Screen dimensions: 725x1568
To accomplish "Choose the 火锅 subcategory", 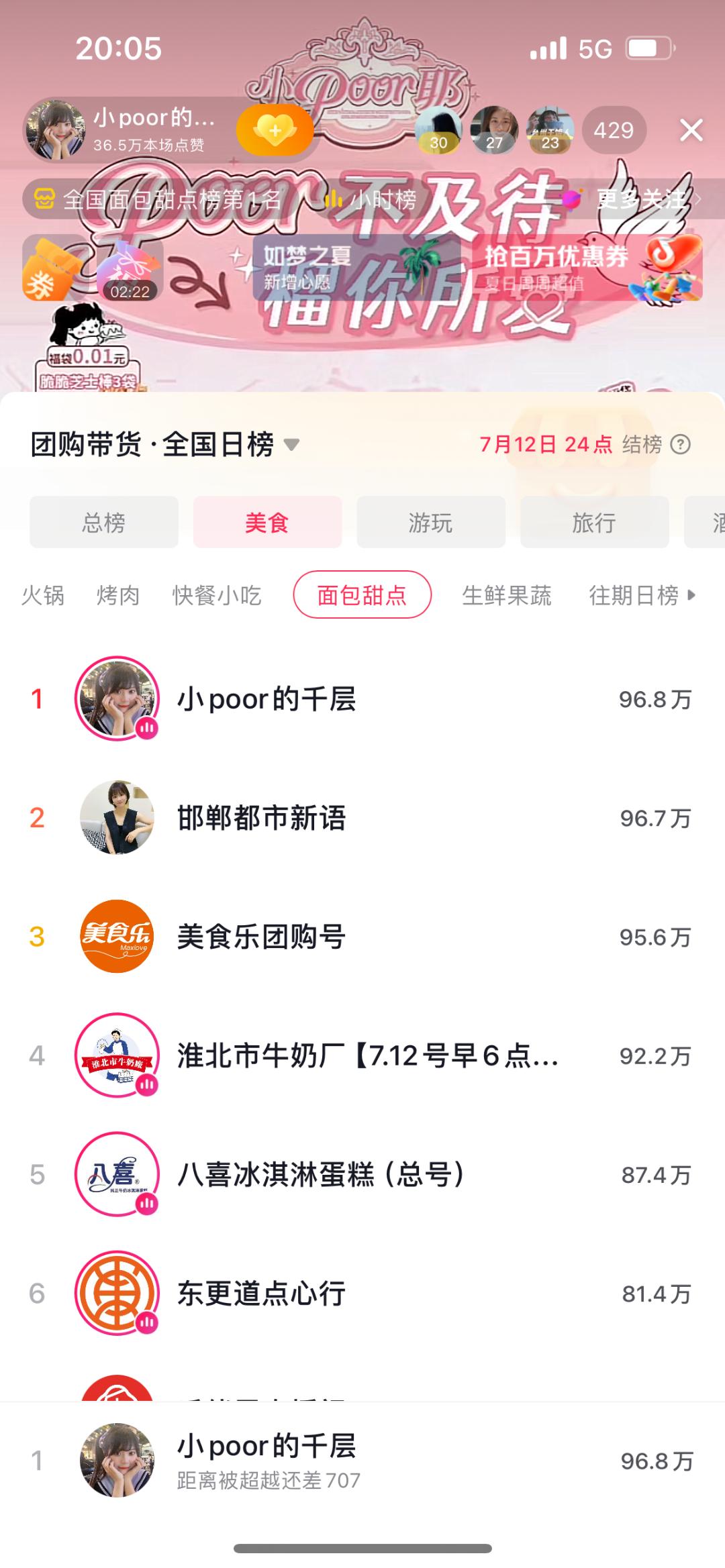I will pos(43,595).
